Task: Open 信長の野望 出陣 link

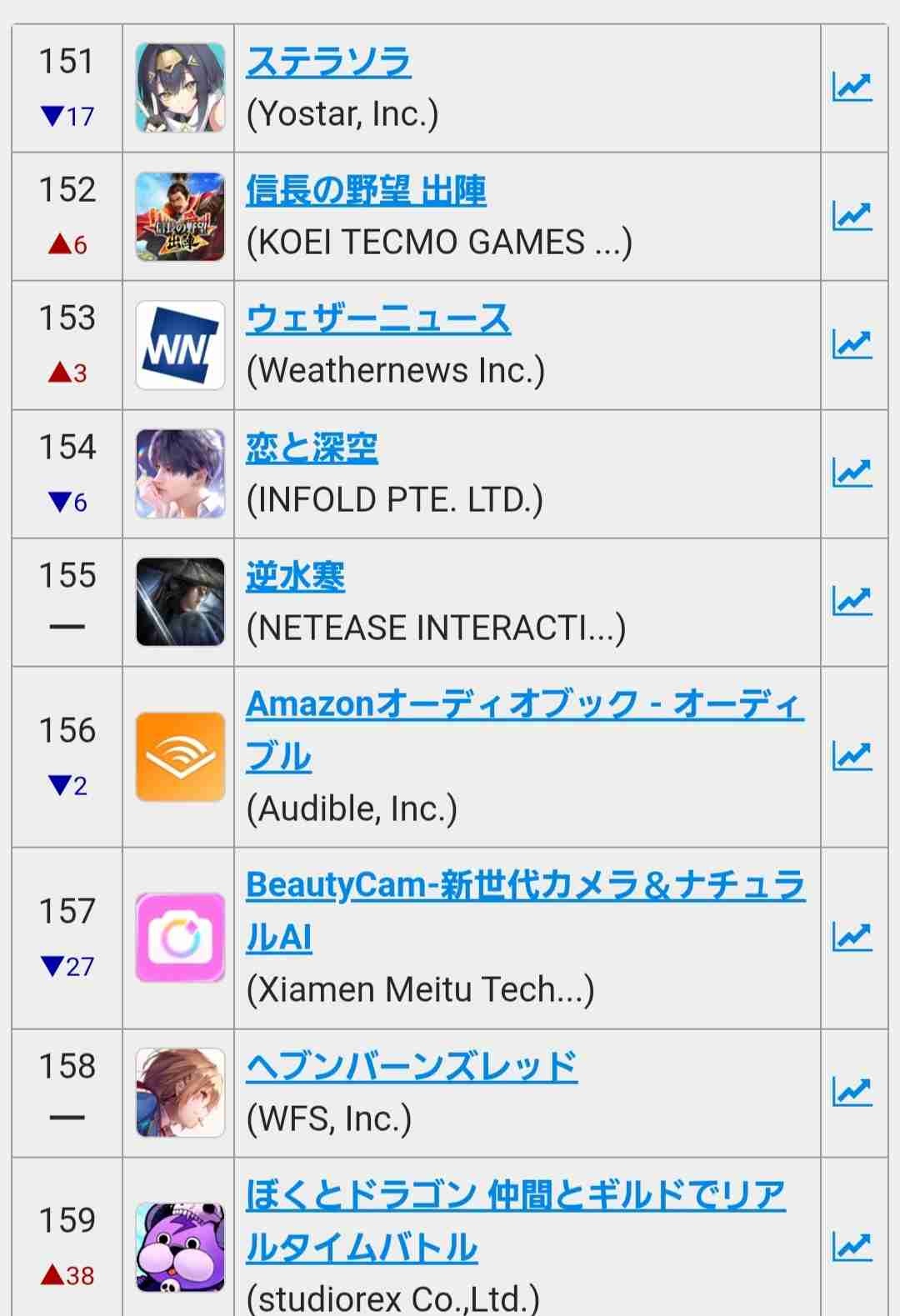Action: pos(366,191)
